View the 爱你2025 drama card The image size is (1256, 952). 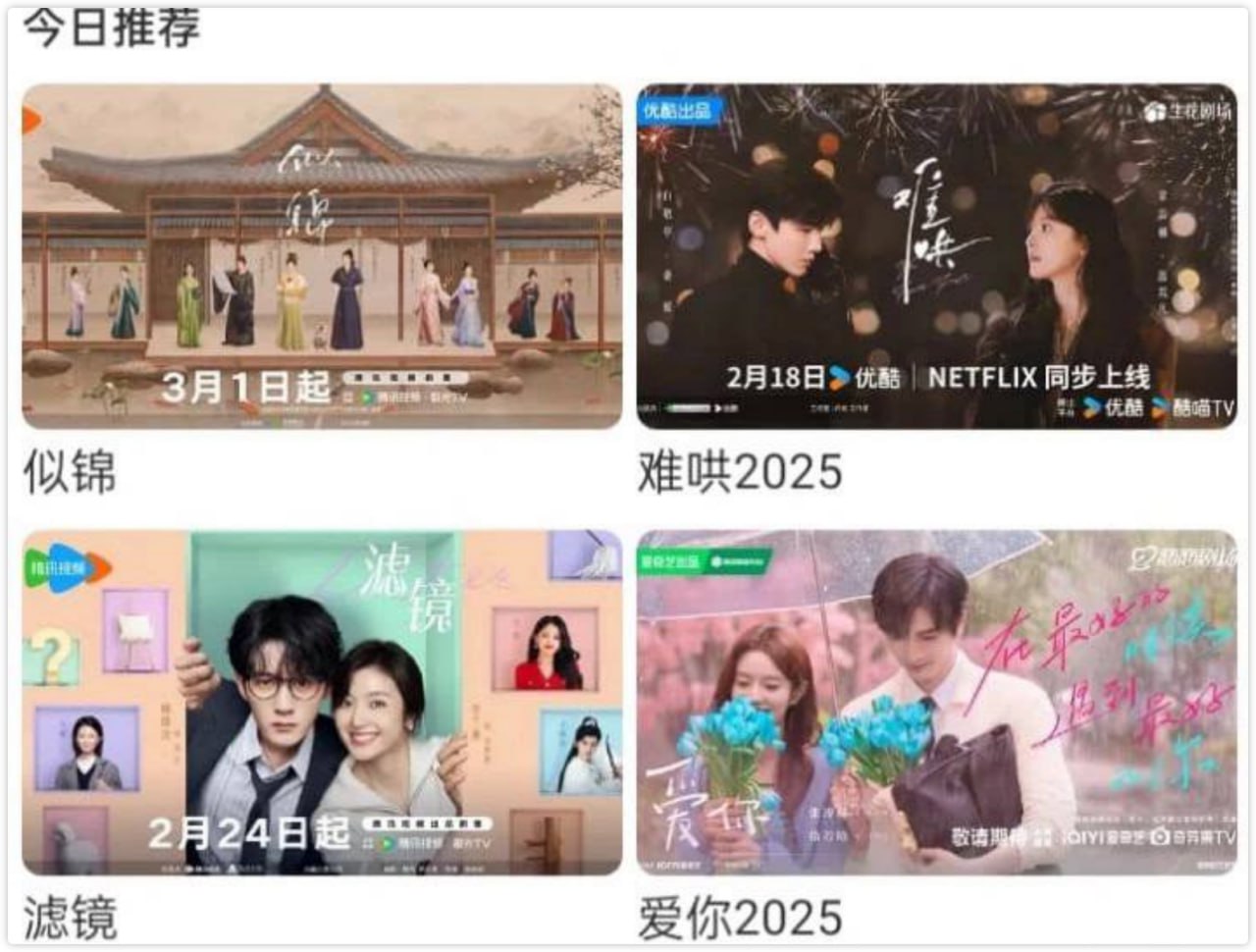[x=936, y=703]
